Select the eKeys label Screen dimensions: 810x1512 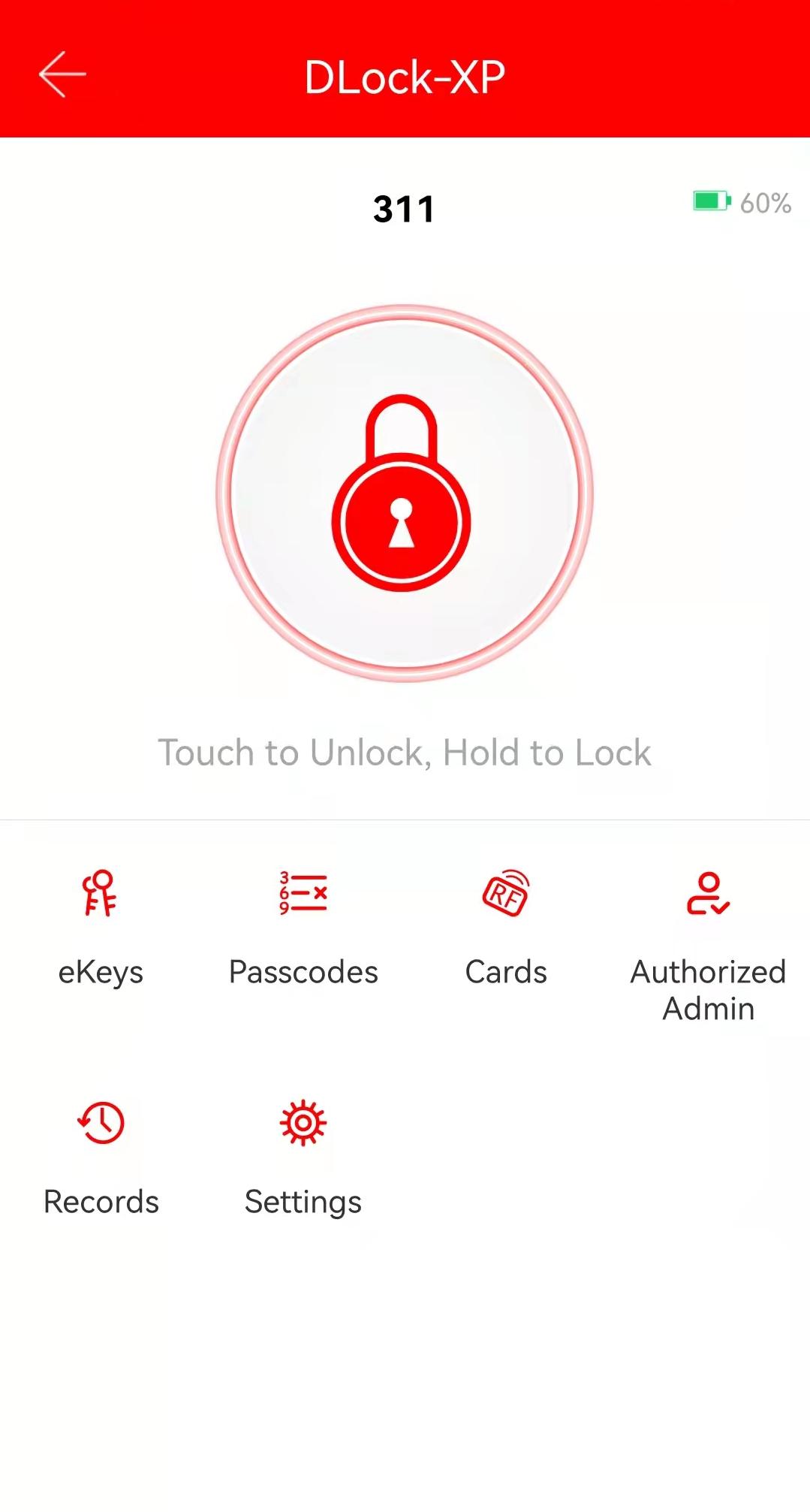101,971
